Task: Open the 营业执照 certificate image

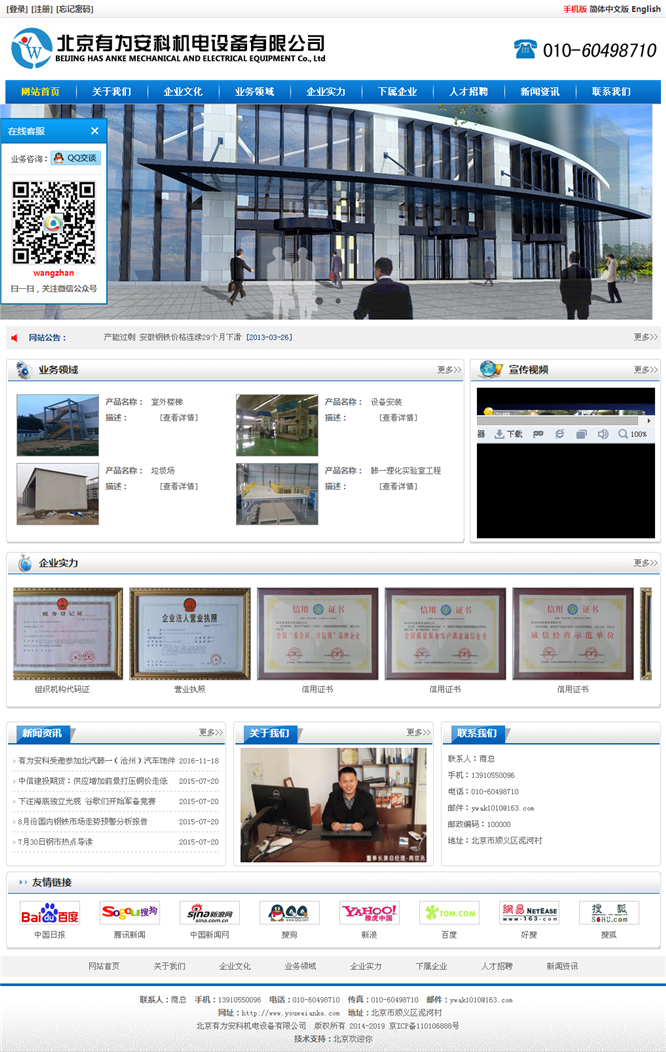Action: pyautogui.click(x=190, y=634)
